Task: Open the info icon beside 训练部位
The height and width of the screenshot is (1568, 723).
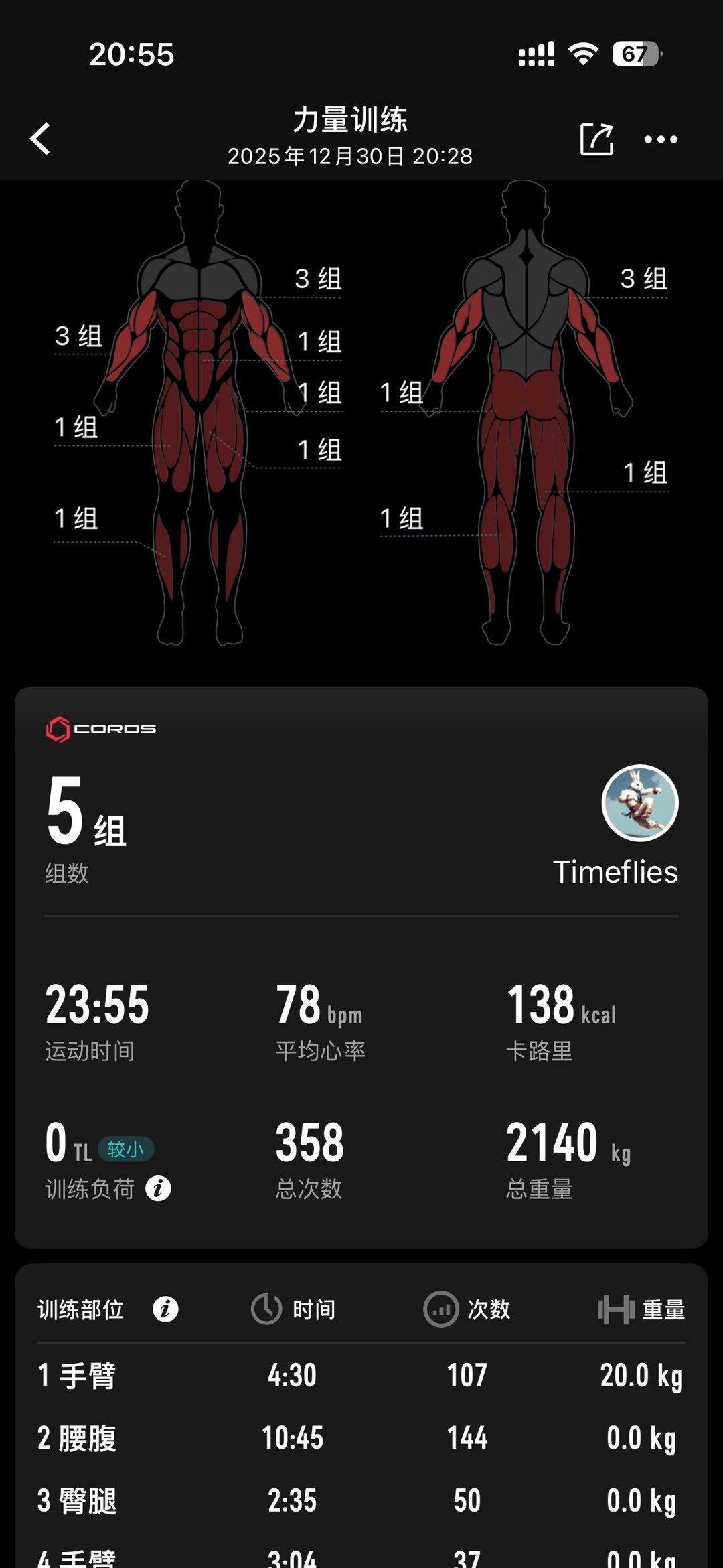Action: [165, 1309]
